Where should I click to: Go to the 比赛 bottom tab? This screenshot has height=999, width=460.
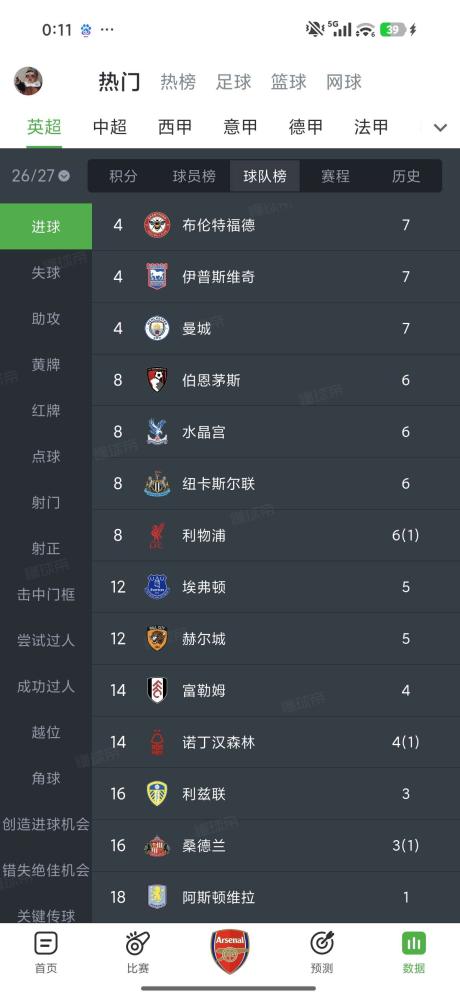point(138,952)
